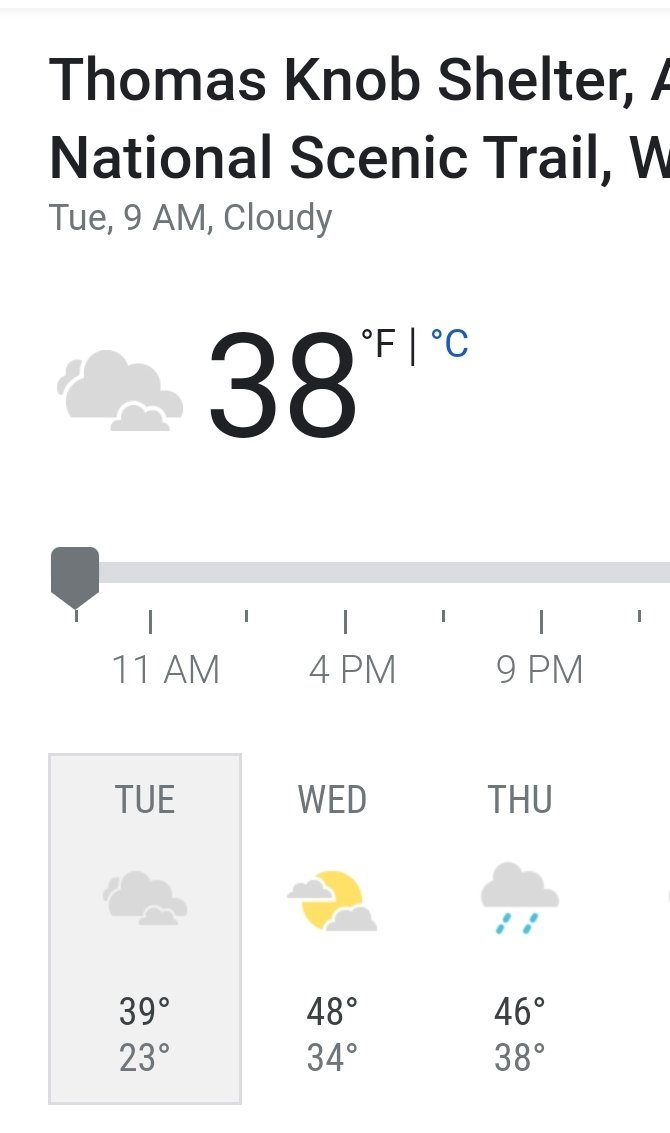670x1133 pixels.
Task: Switch temperature unit to °C
Action: point(449,345)
